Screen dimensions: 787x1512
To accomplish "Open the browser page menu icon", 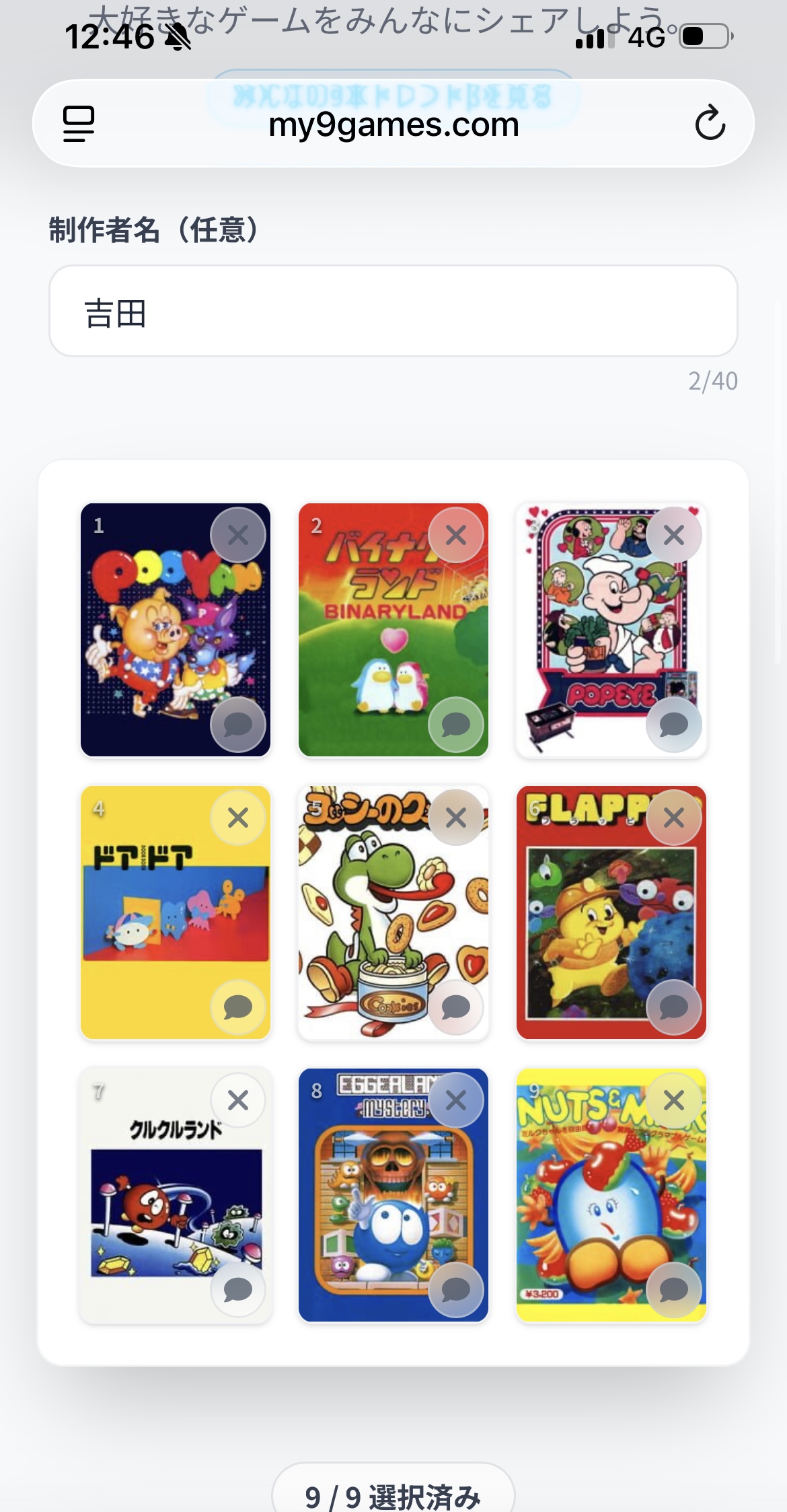I will click(x=79, y=124).
